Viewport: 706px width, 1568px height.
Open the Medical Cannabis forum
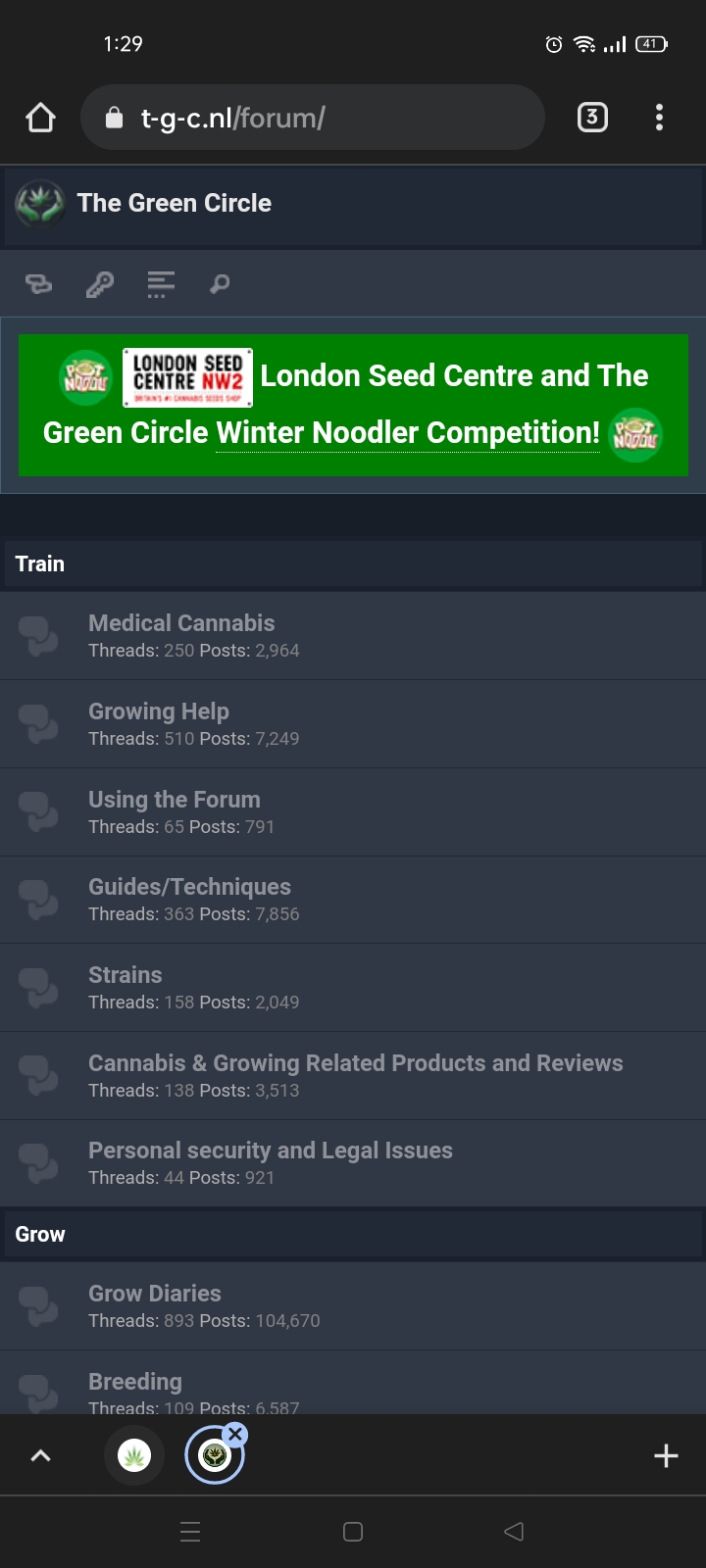point(181,623)
